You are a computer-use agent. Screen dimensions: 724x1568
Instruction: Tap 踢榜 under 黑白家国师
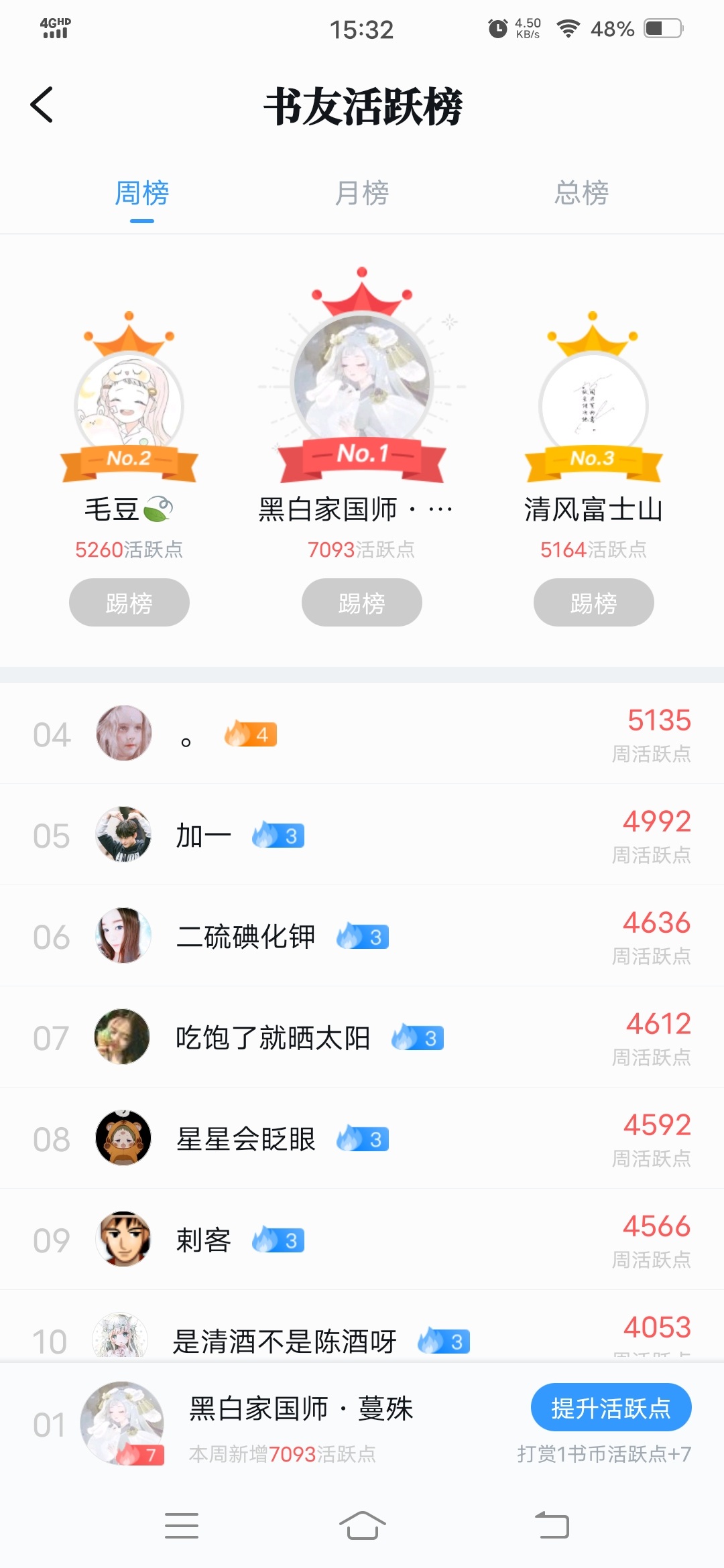point(362,602)
